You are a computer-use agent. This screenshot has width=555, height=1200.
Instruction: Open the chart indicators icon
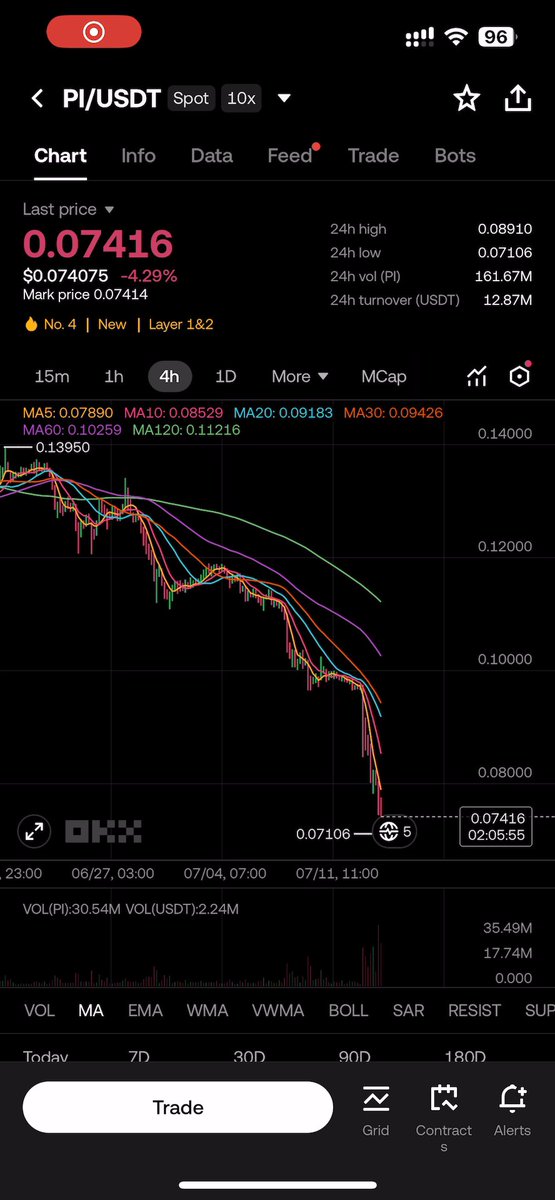coord(477,376)
